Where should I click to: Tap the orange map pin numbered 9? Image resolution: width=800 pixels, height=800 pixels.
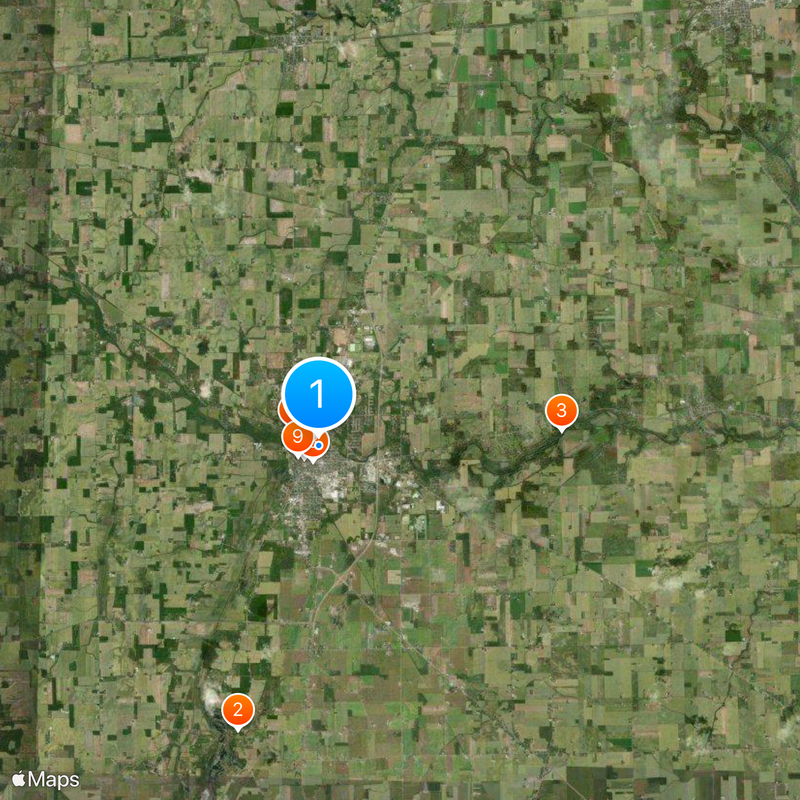click(x=296, y=437)
